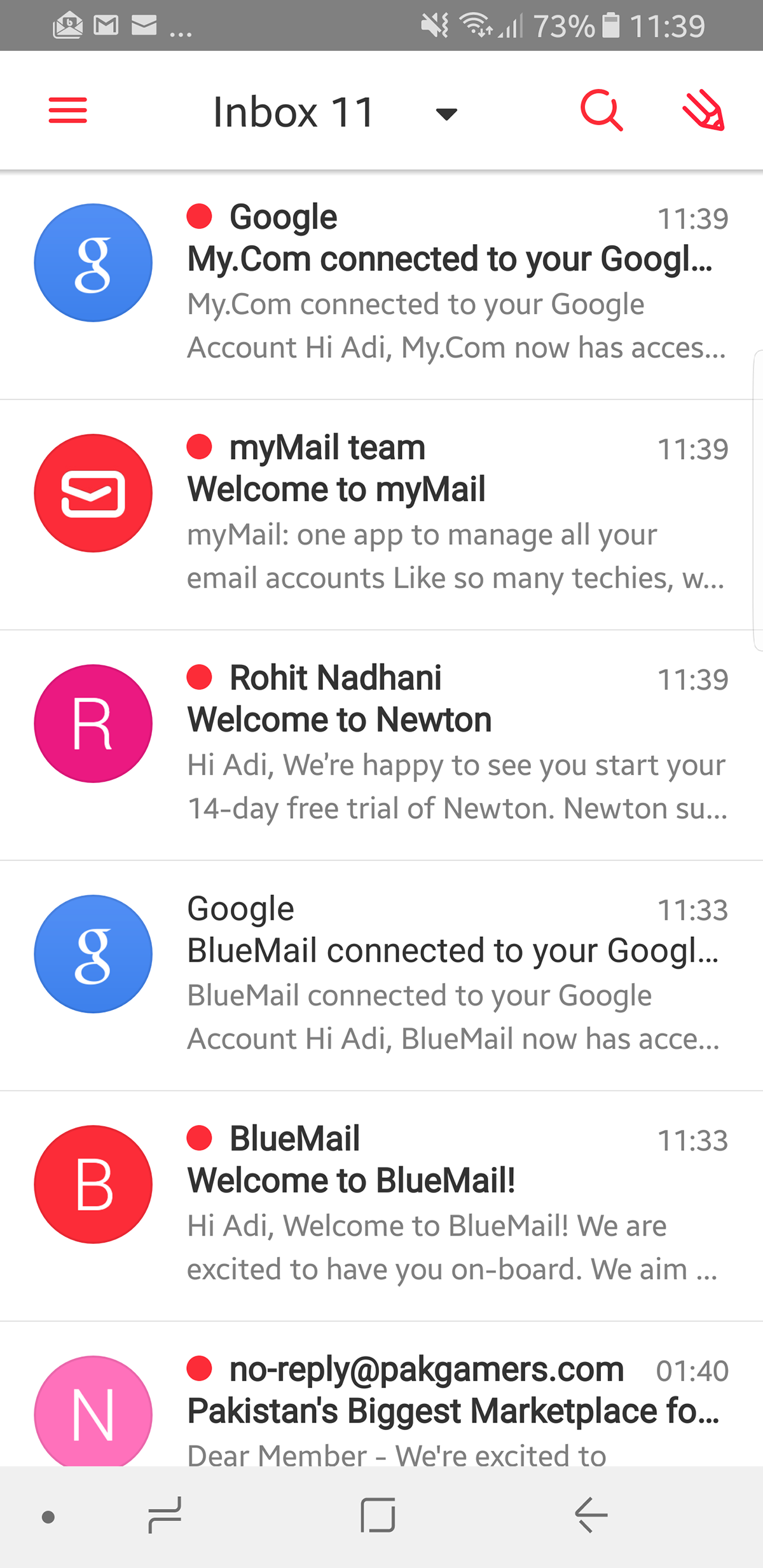Compose a new email with the pencil icon
Image resolution: width=763 pixels, height=1568 pixels.
[703, 111]
